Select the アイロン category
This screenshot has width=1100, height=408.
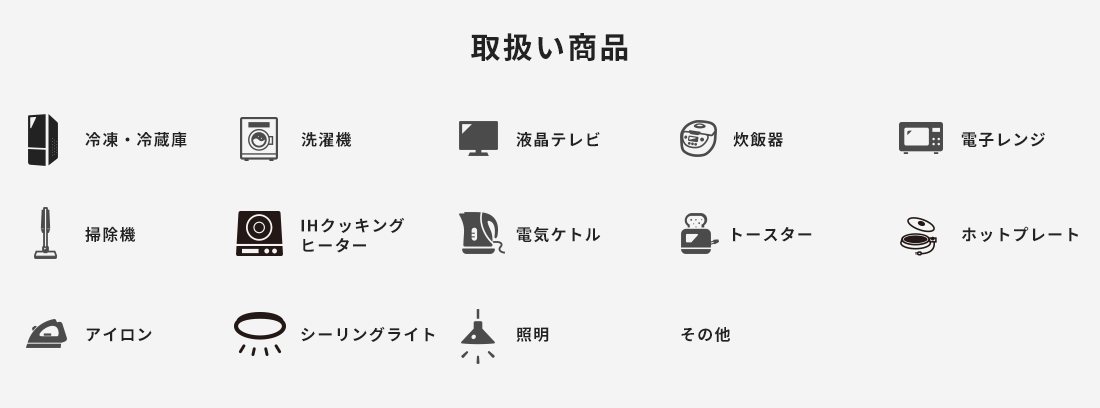(x=118, y=335)
